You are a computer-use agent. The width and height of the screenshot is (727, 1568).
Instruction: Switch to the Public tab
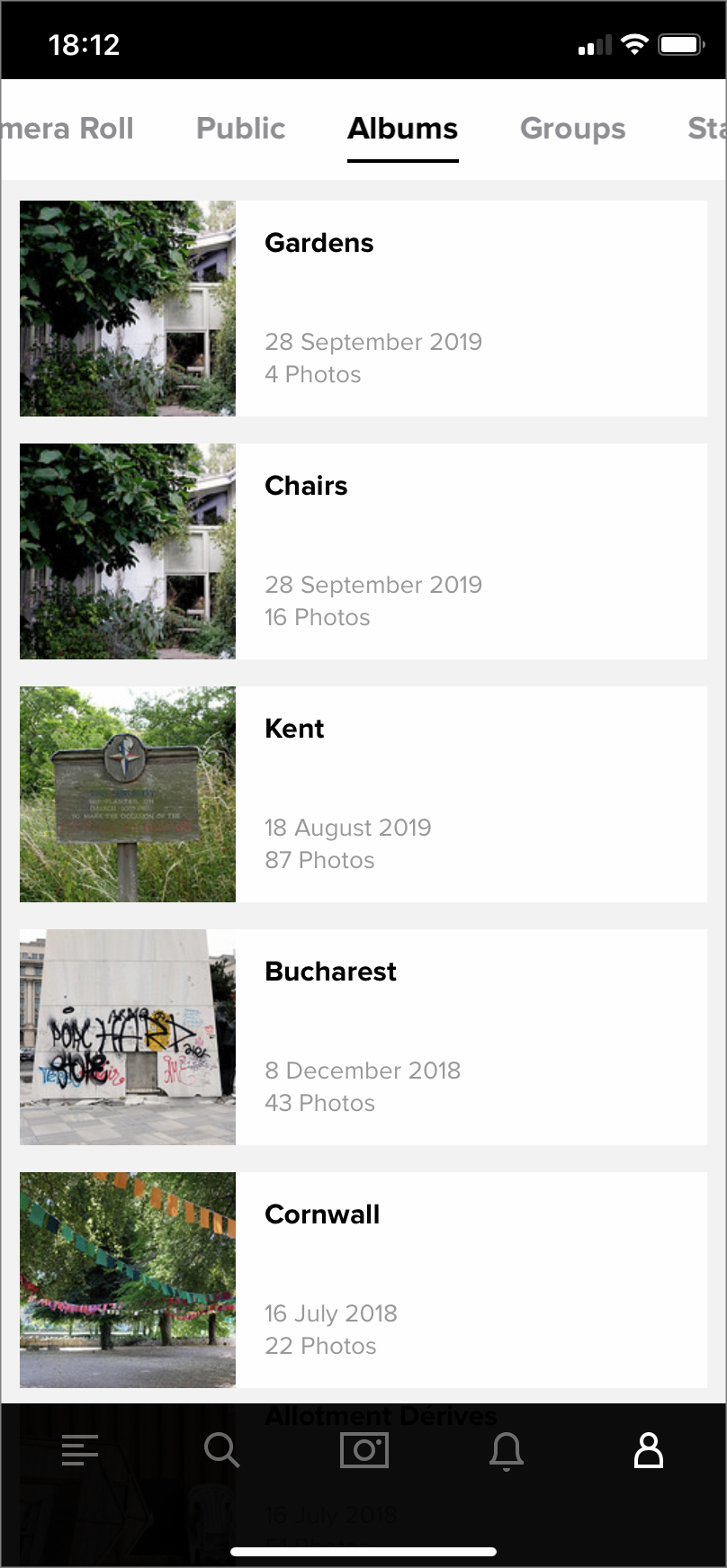[x=240, y=129]
